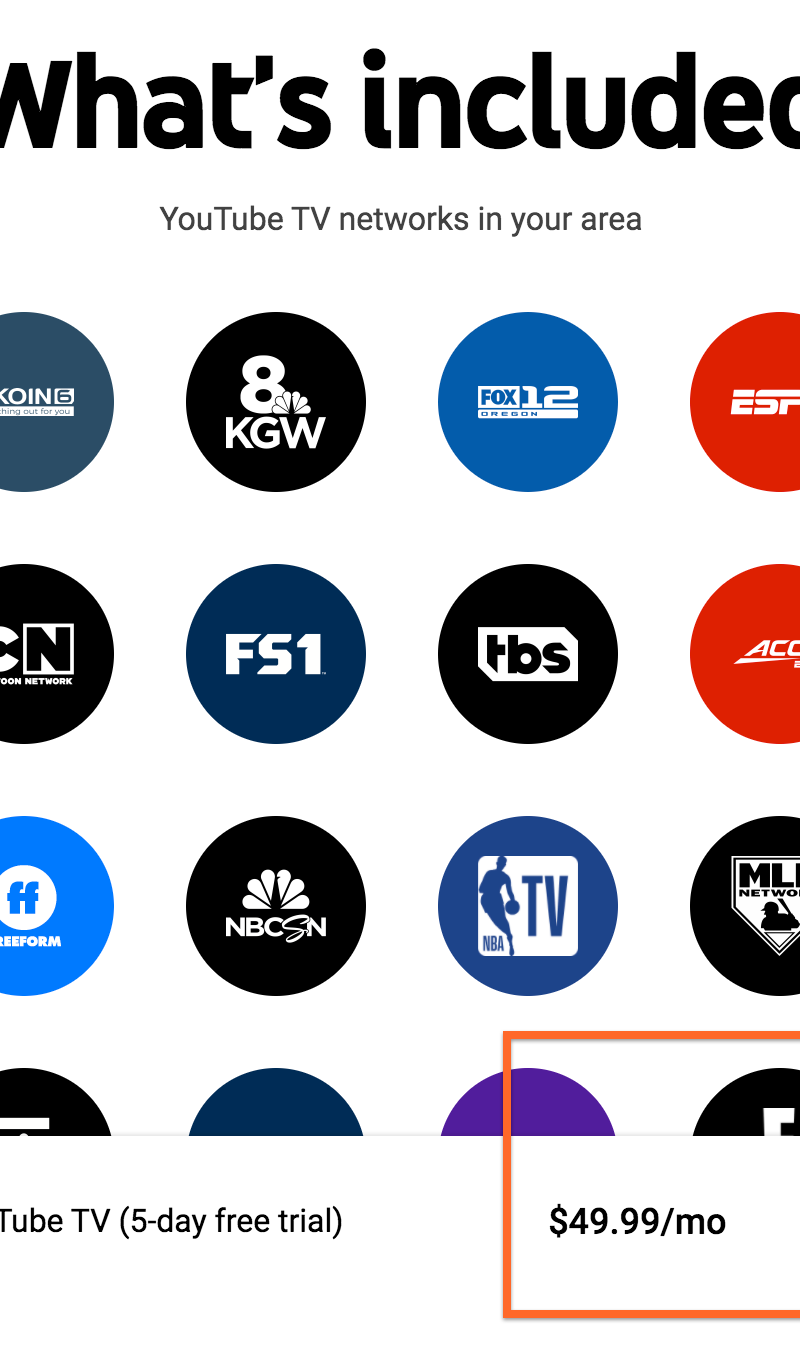Viewport: 800px width, 1368px height.
Task: Select the FOX 12 Oregon network
Action: pos(528,402)
